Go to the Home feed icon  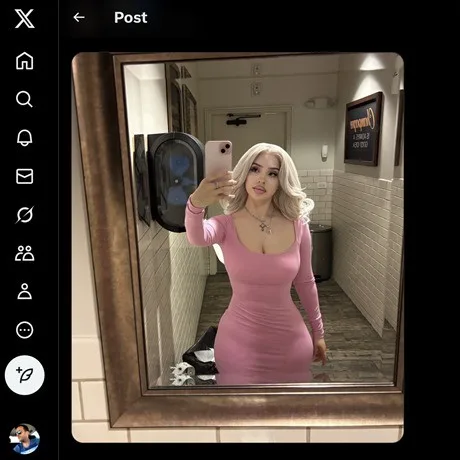coord(25,61)
